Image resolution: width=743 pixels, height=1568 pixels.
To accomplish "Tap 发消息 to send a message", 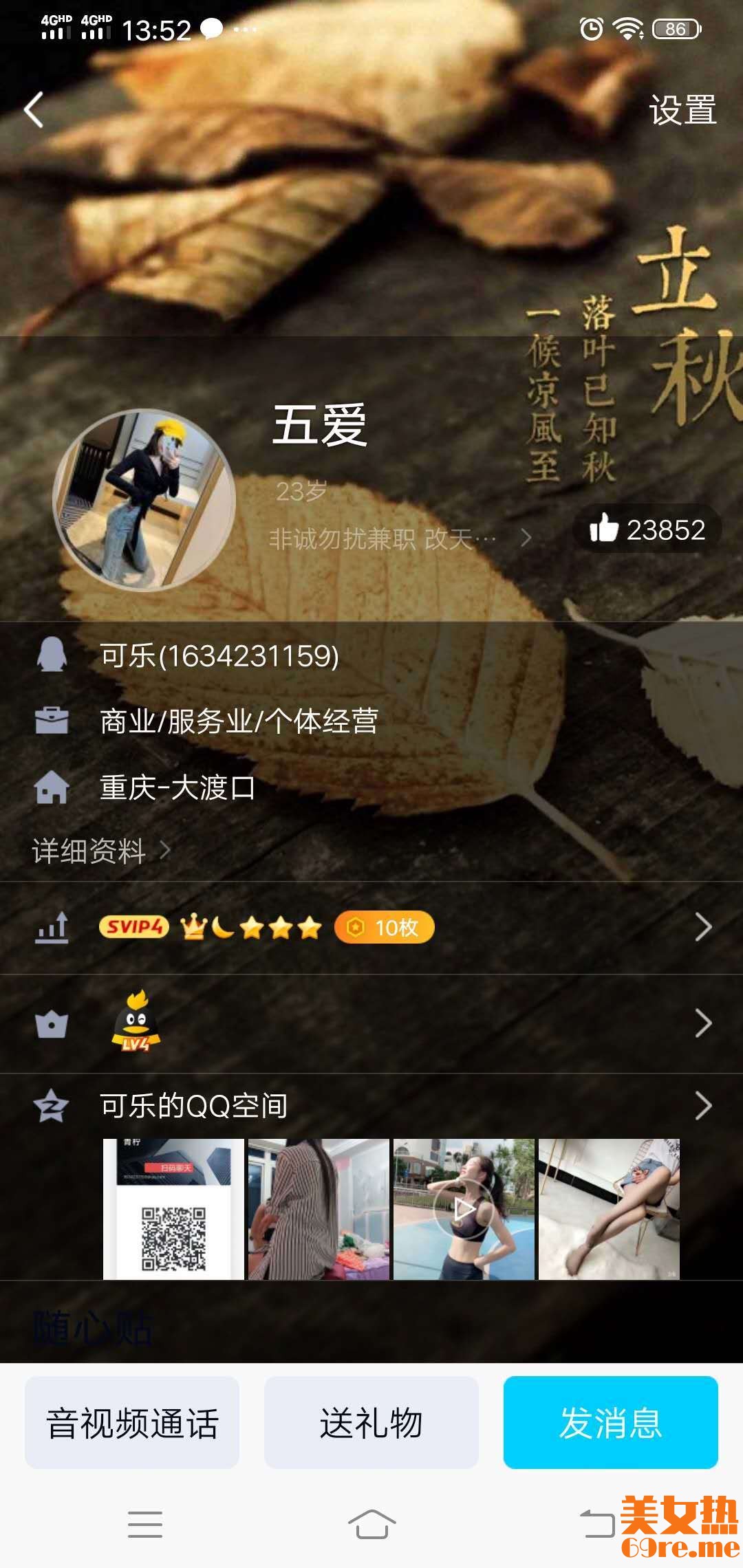I will point(611,1422).
